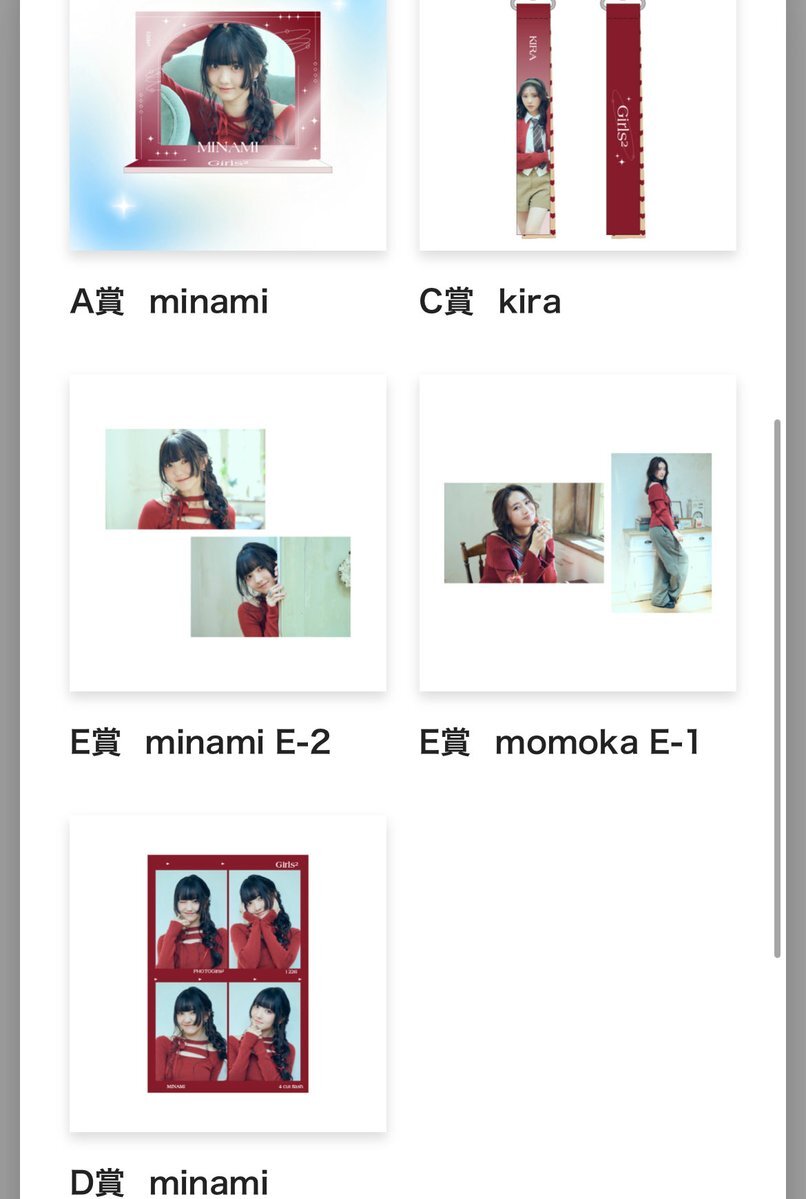Viewport: 806px width, 1199px height.
Task: Select the E賞 minami E-2 photo card
Action: point(228,533)
